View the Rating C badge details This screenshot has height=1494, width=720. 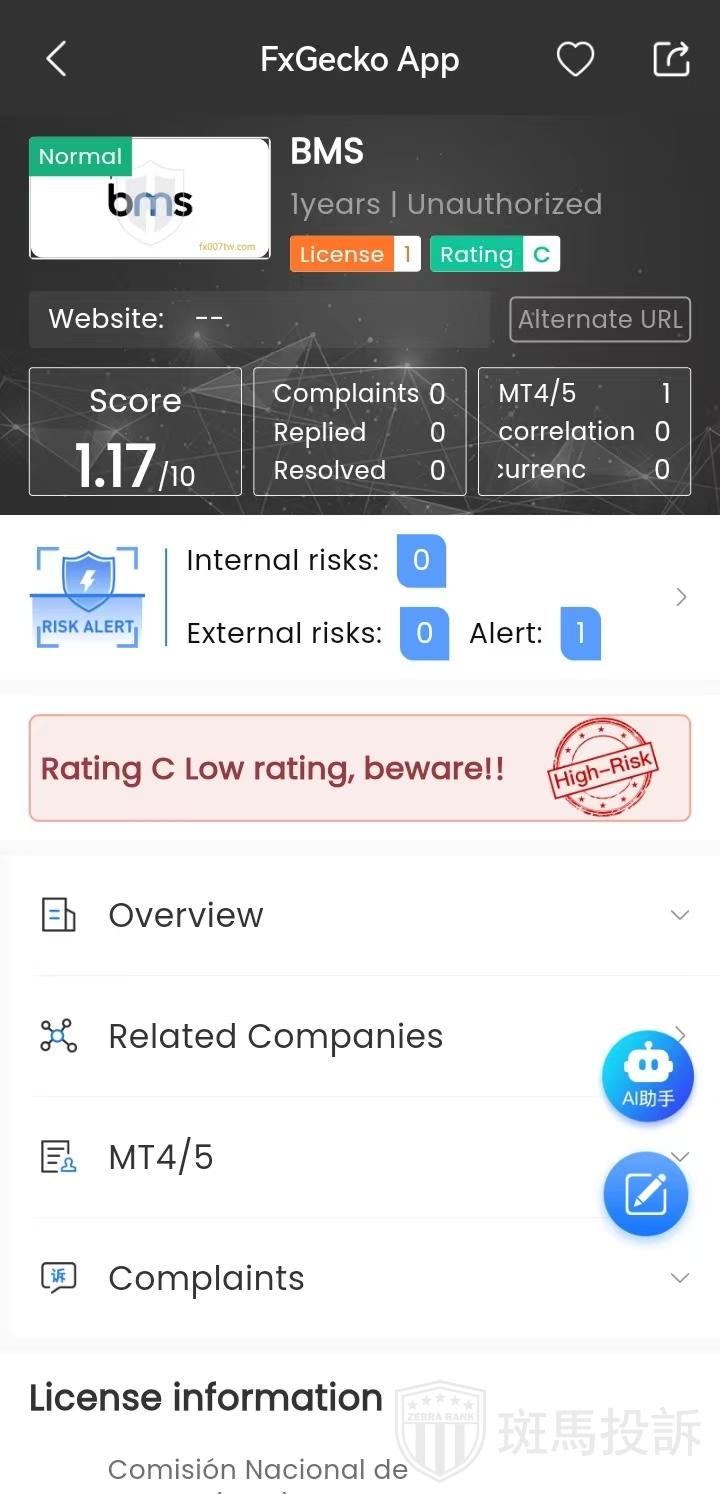(x=494, y=254)
